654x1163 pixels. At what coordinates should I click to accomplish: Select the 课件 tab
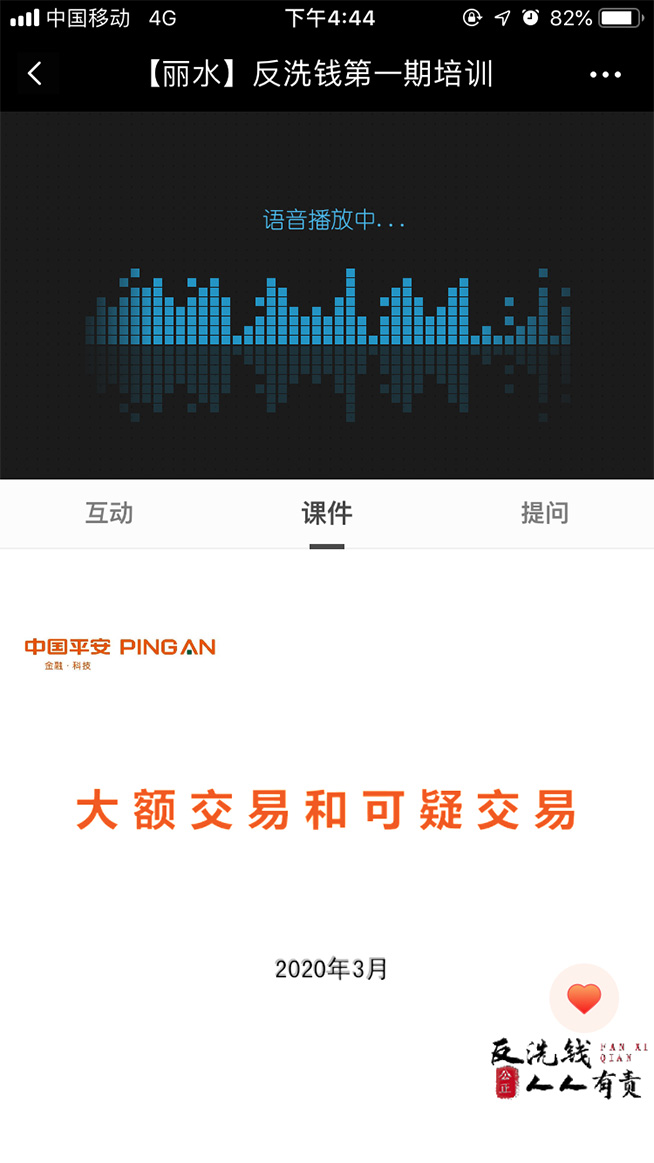click(327, 514)
